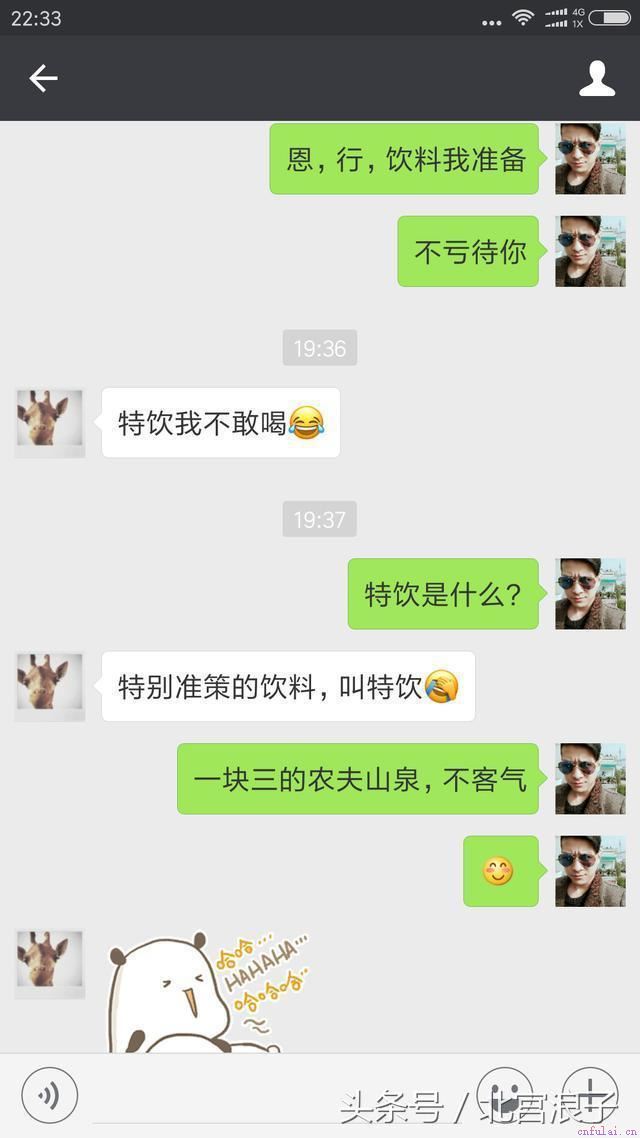Open the chat info profile icon
640x1138 pixels.
coord(597,78)
